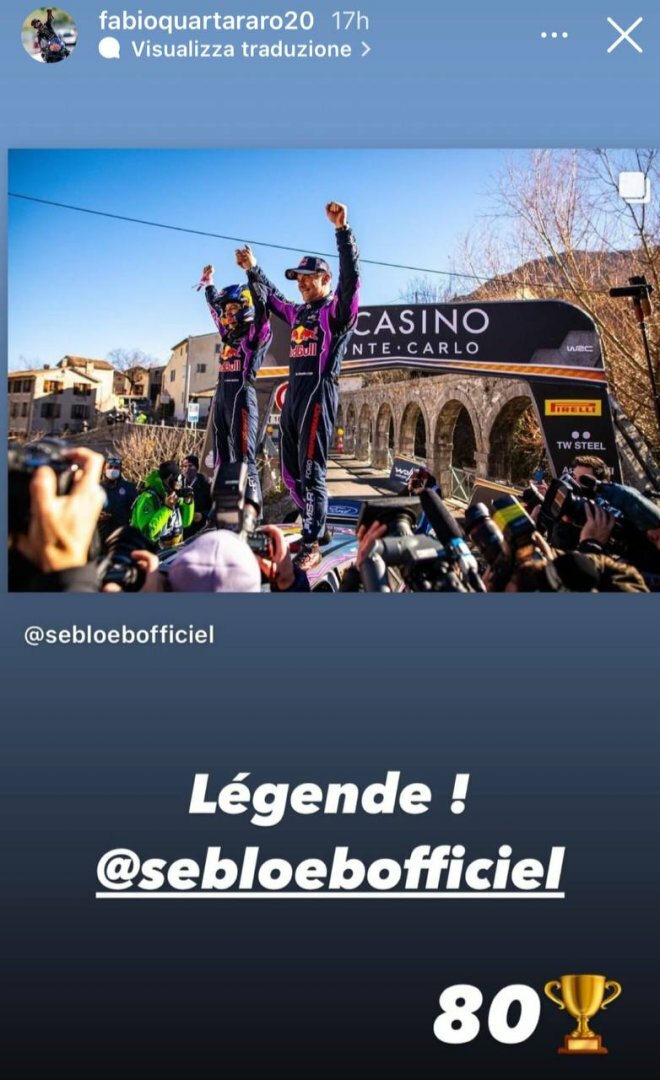Tap Visualizza traduzione to translate story
The height and width of the screenshot is (1080, 660).
click(241, 49)
